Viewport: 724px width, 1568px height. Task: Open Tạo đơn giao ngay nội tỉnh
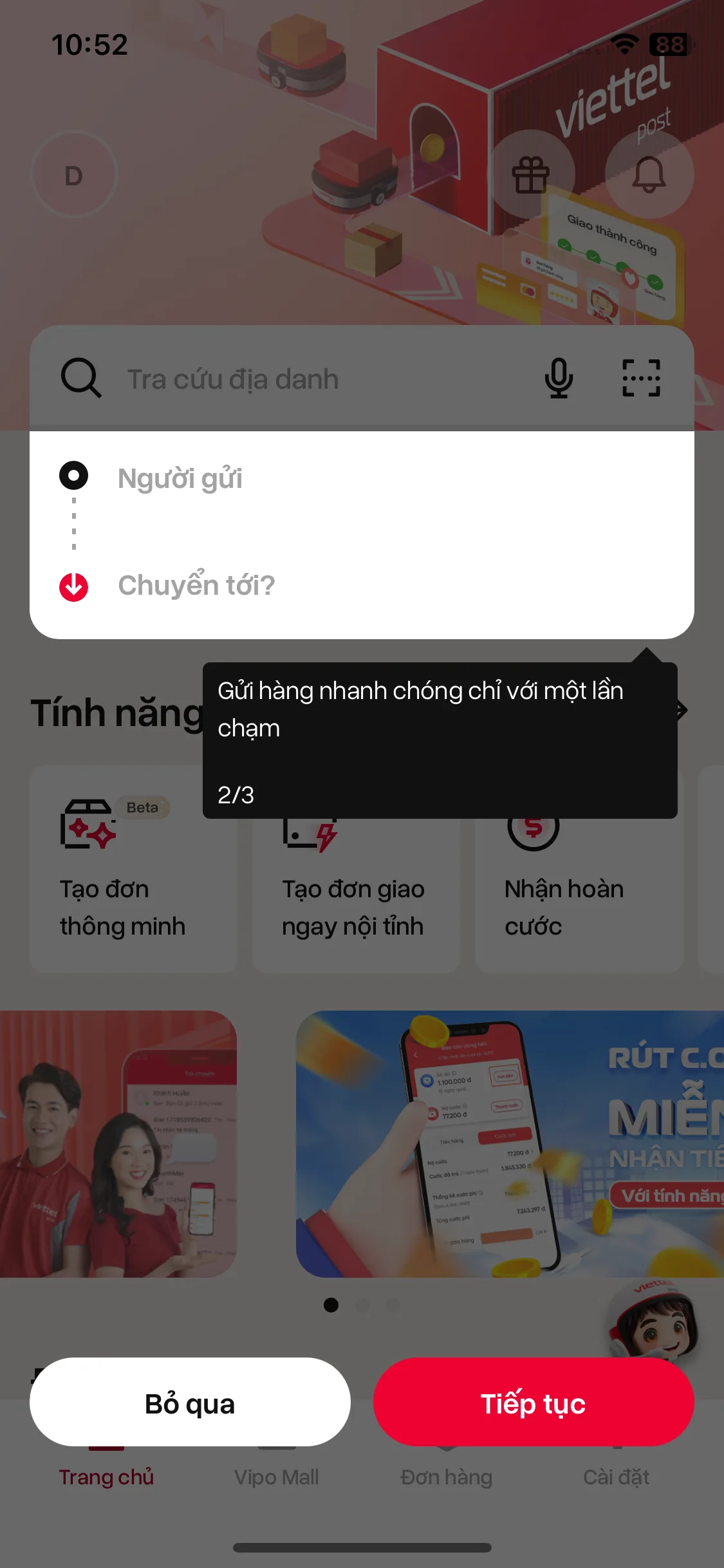tap(356, 869)
